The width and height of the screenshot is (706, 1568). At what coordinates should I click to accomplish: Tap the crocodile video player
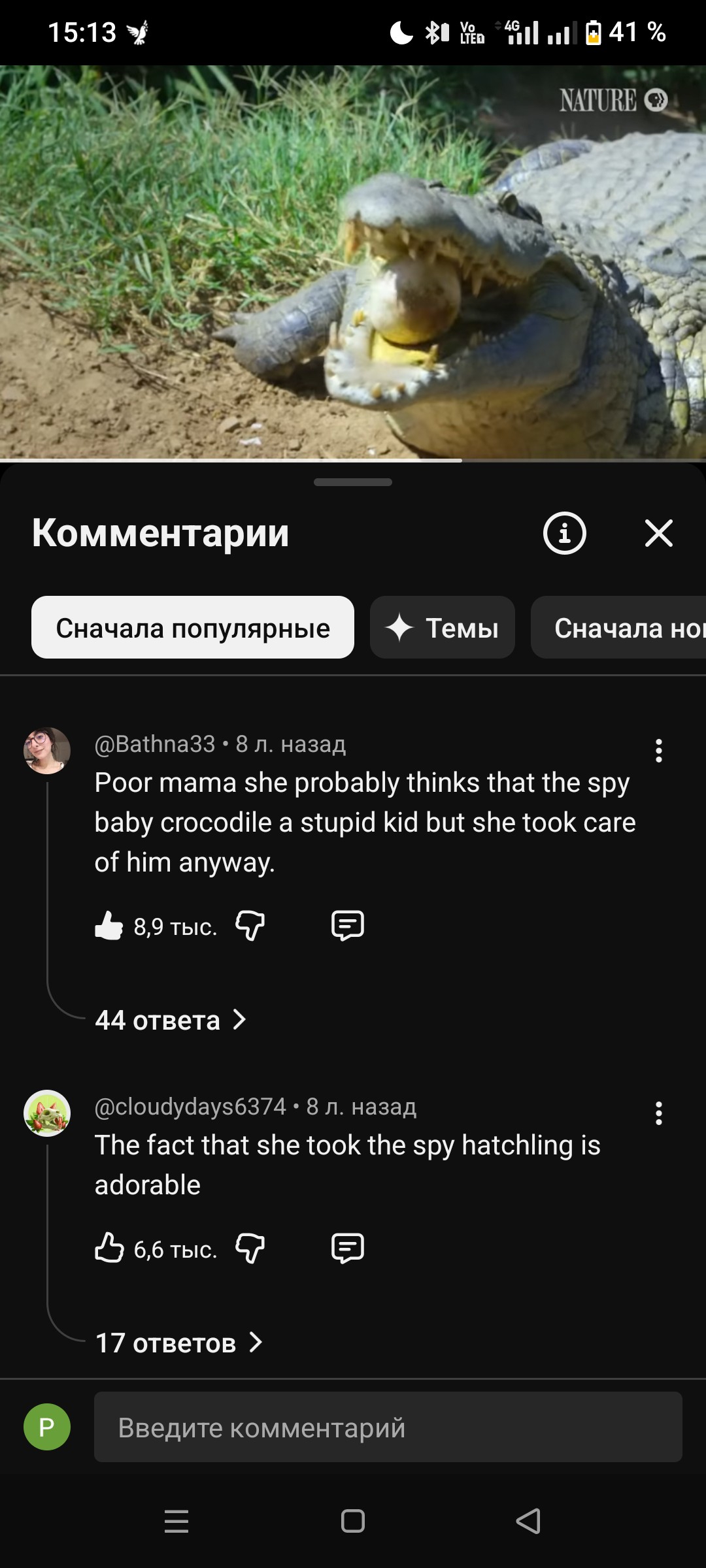click(x=353, y=261)
